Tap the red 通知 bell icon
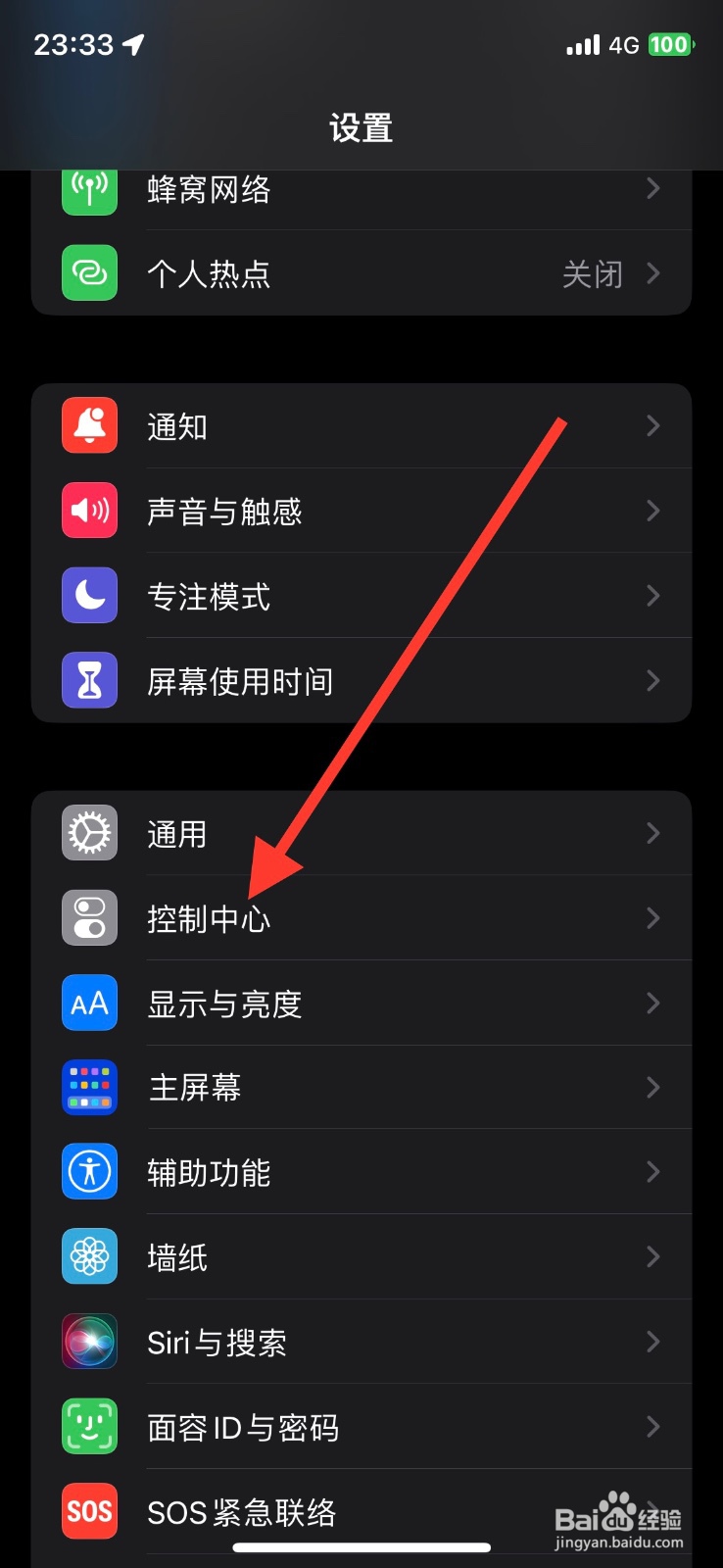 pyautogui.click(x=89, y=425)
